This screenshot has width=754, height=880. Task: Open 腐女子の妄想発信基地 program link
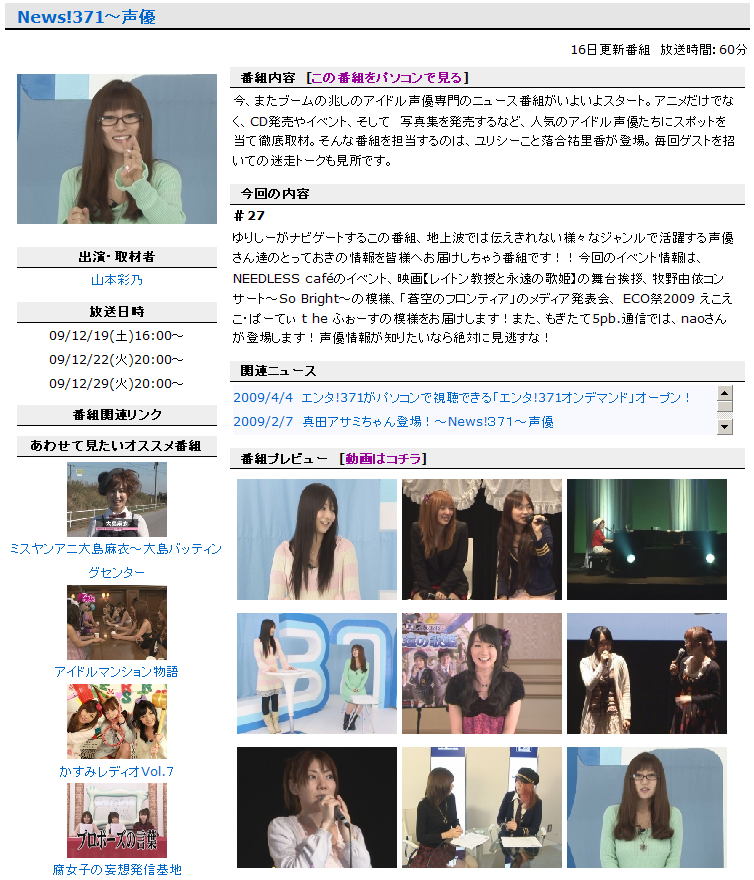tap(117, 870)
